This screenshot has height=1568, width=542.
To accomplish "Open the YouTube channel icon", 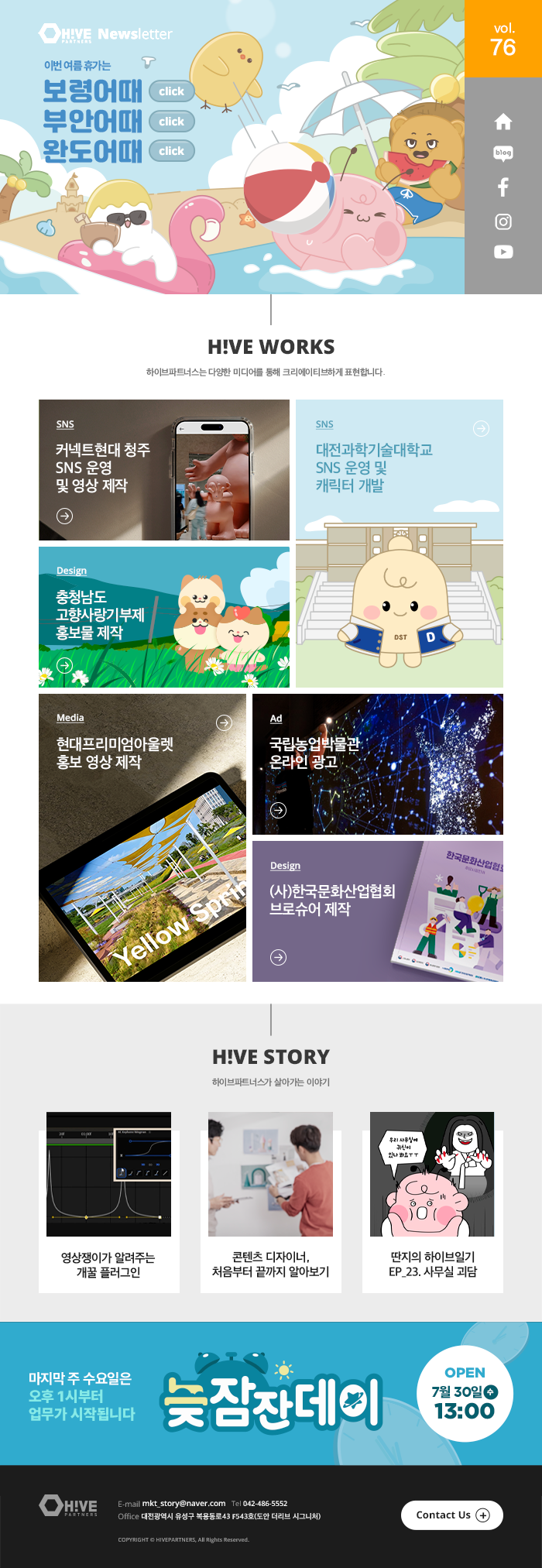I will (x=503, y=252).
